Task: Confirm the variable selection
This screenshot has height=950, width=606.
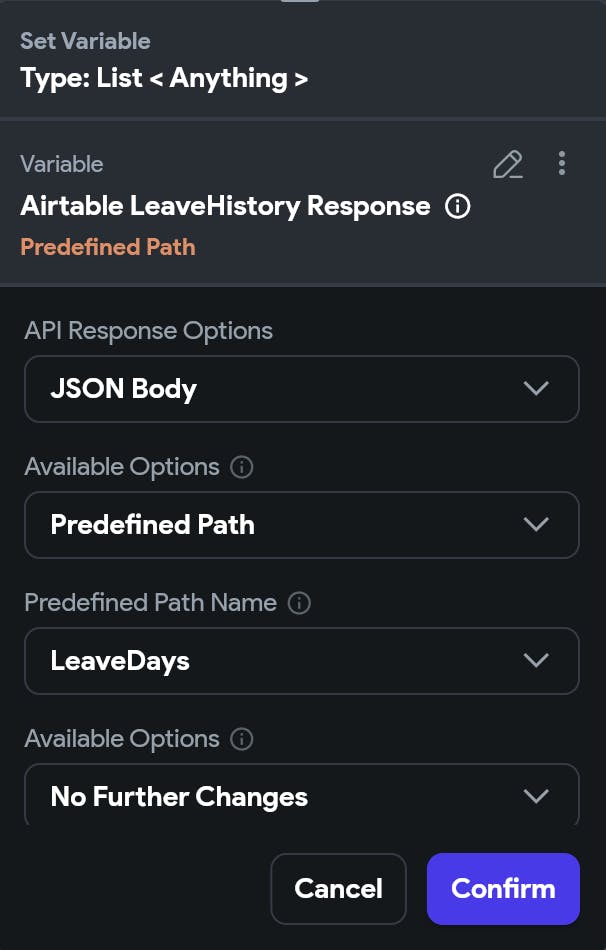Action: 503,888
